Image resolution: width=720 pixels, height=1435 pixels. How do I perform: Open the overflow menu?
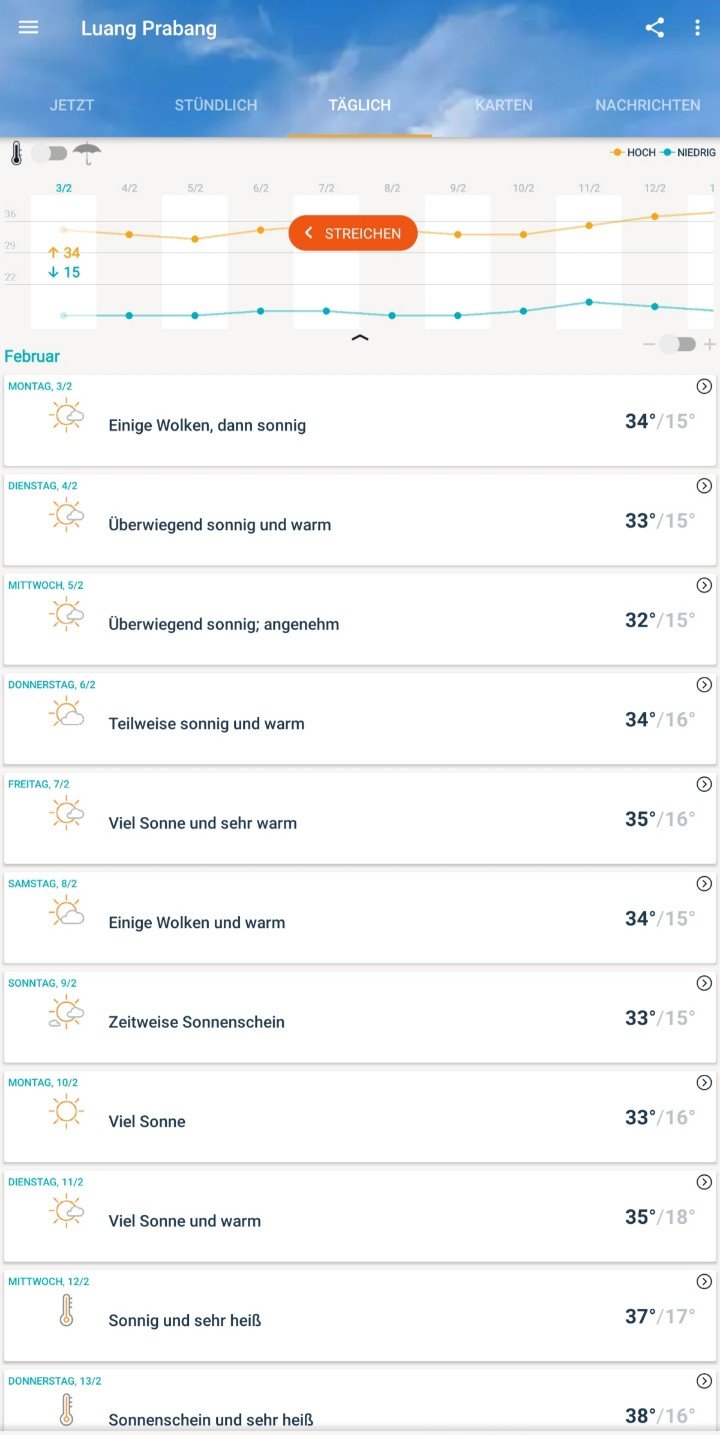point(697,28)
